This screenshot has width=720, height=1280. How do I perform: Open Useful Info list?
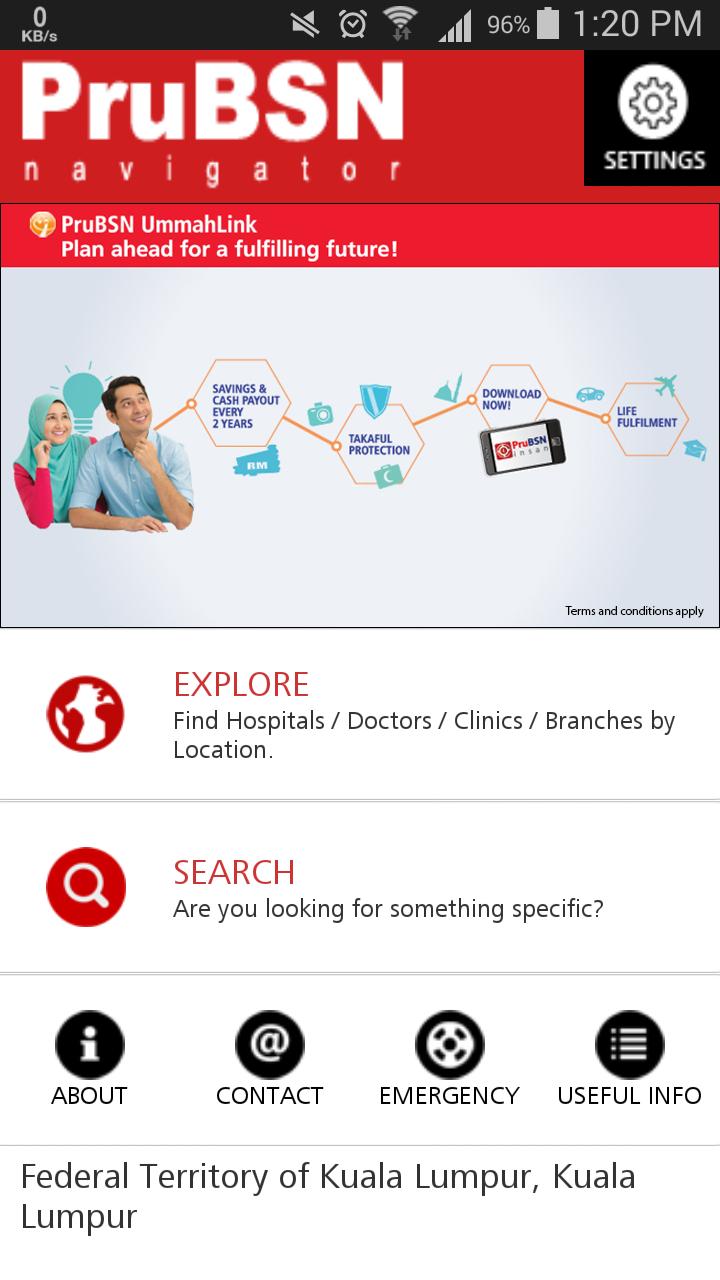pos(629,1060)
